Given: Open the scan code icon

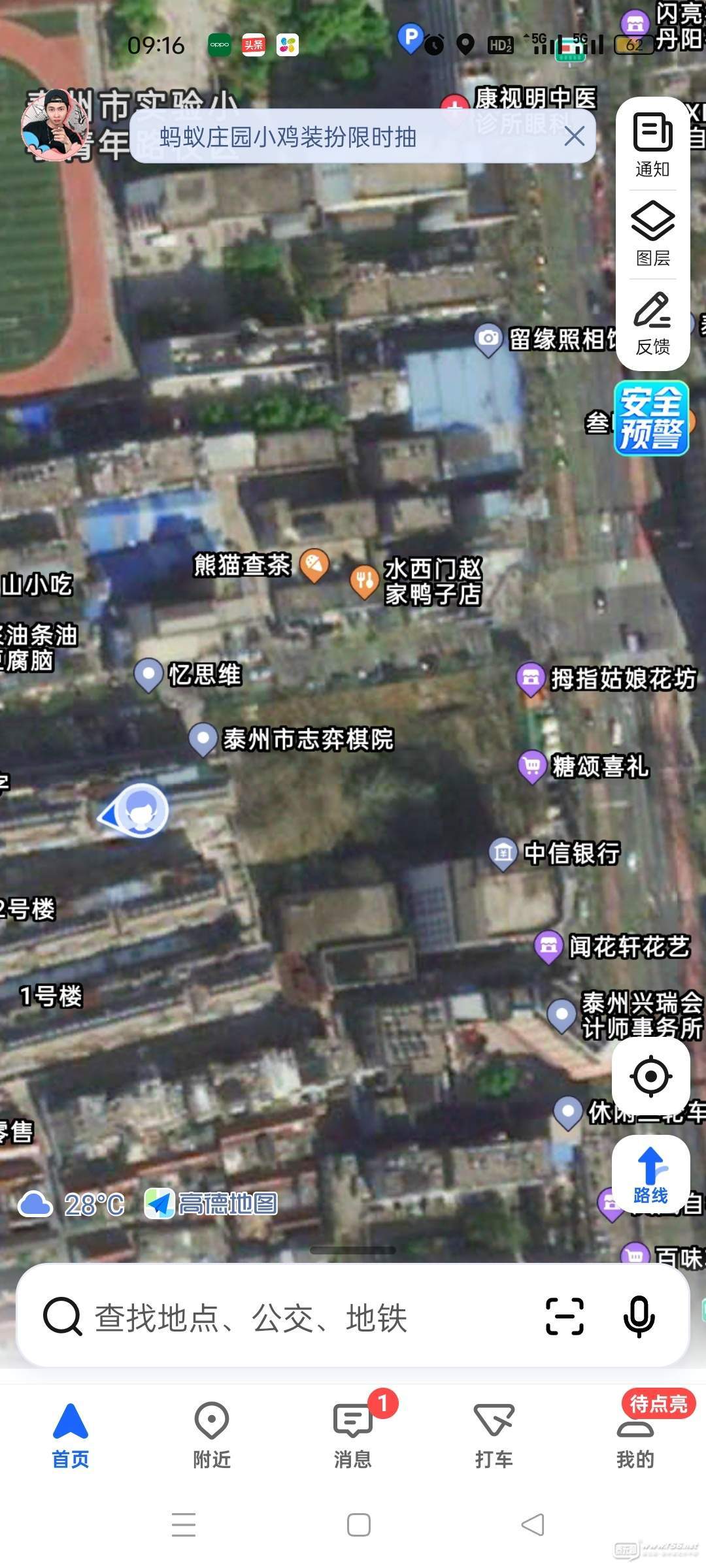Looking at the screenshot, I should tap(564, 1316).
